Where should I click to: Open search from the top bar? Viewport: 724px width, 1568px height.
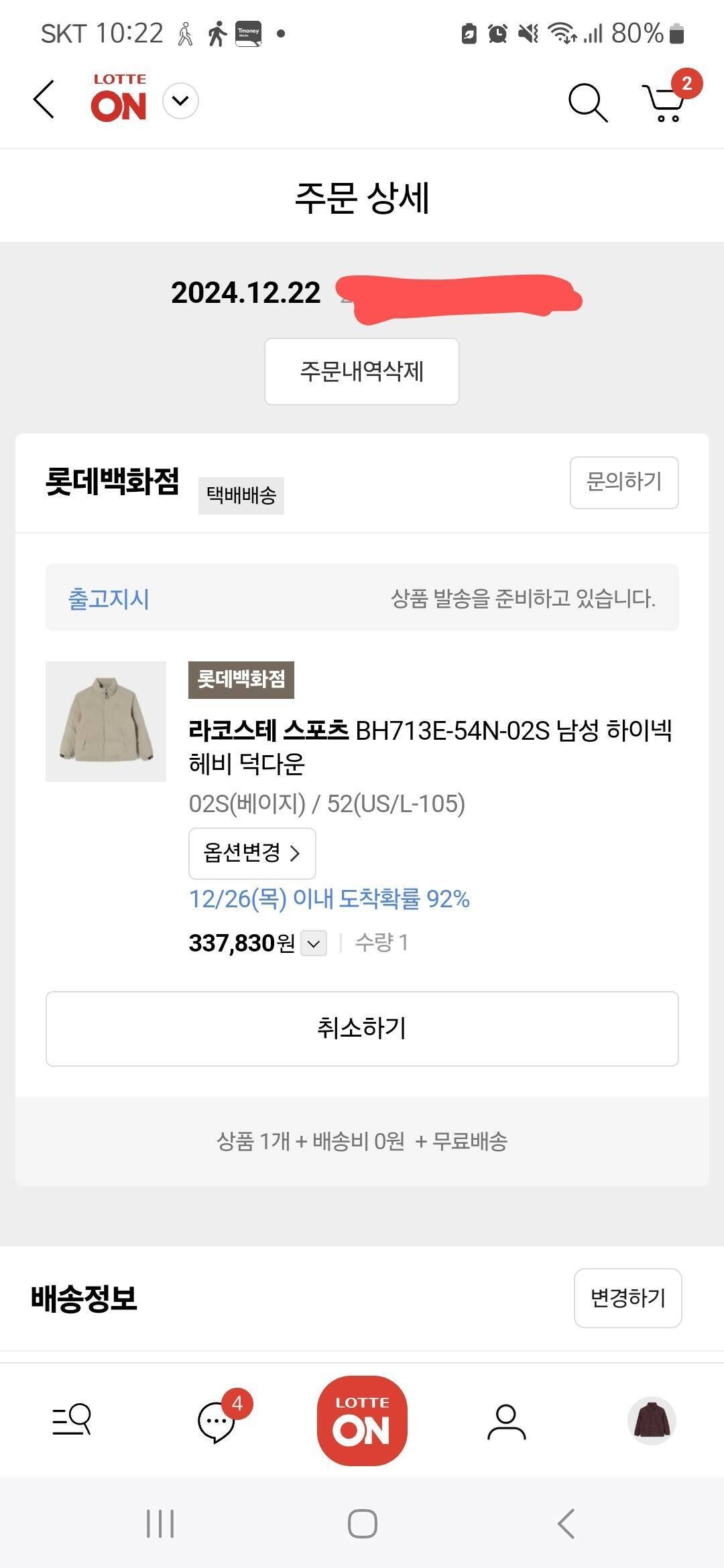click(587, 102)
